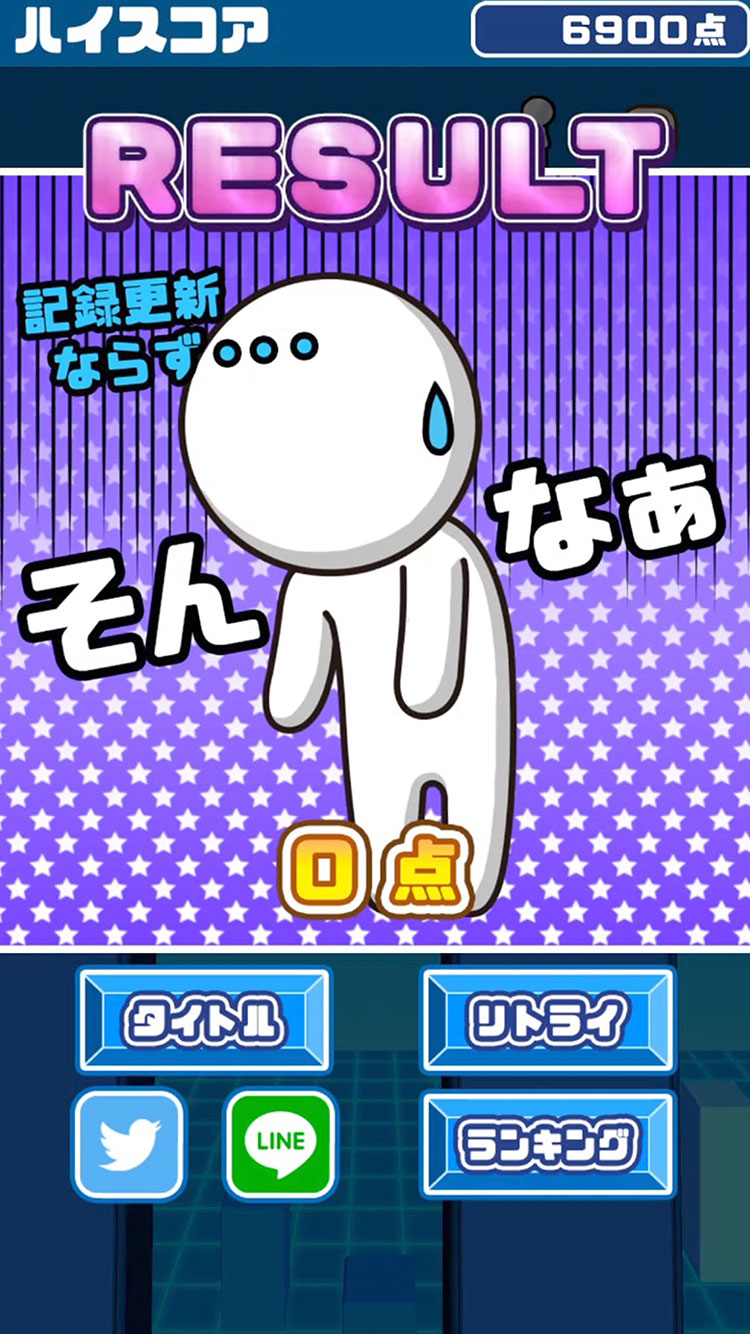750x1334 pixels.
Task: Share score via LINE
Action: (x=280, y=1145)
